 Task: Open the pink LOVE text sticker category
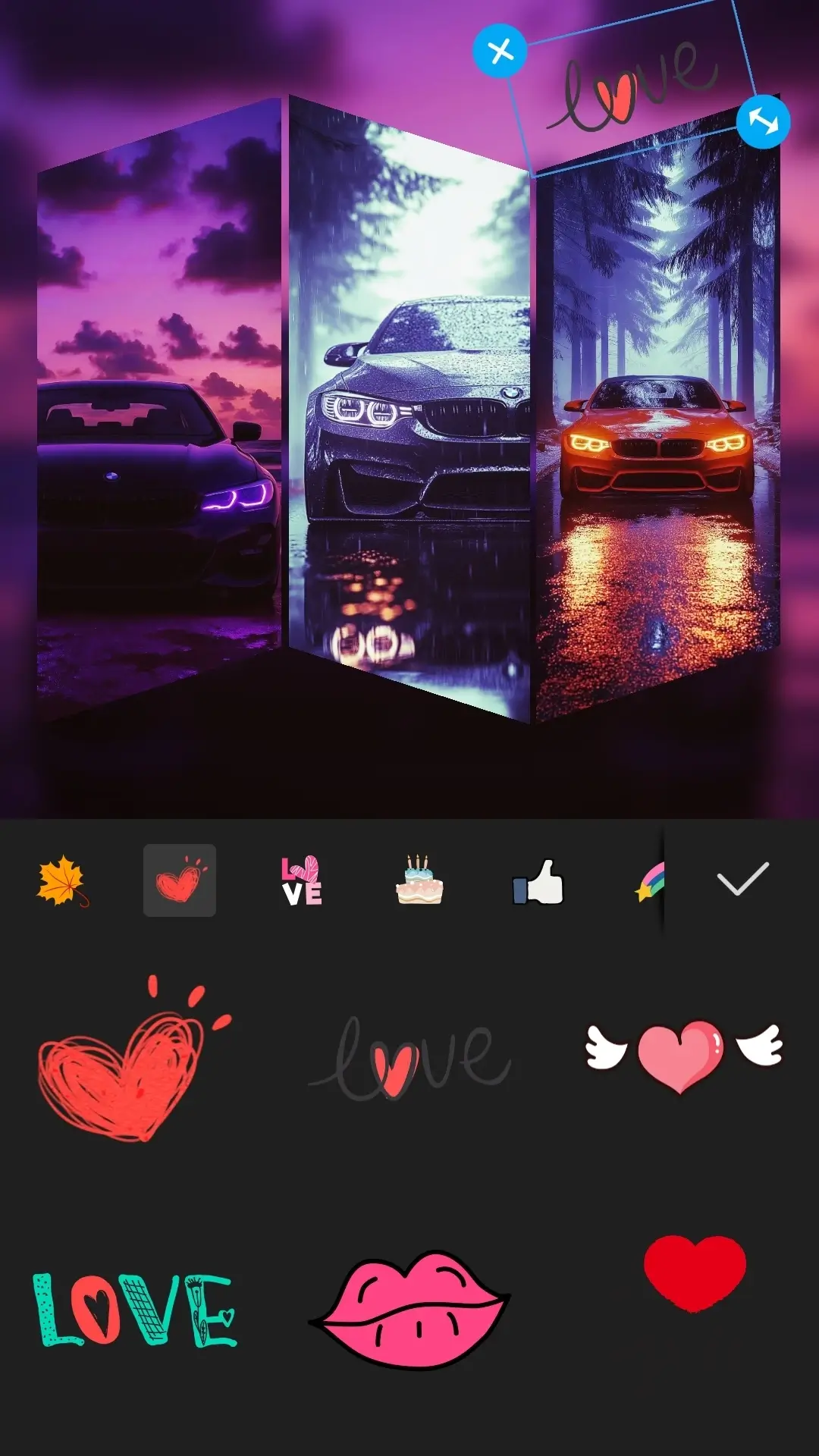(302, 880)
